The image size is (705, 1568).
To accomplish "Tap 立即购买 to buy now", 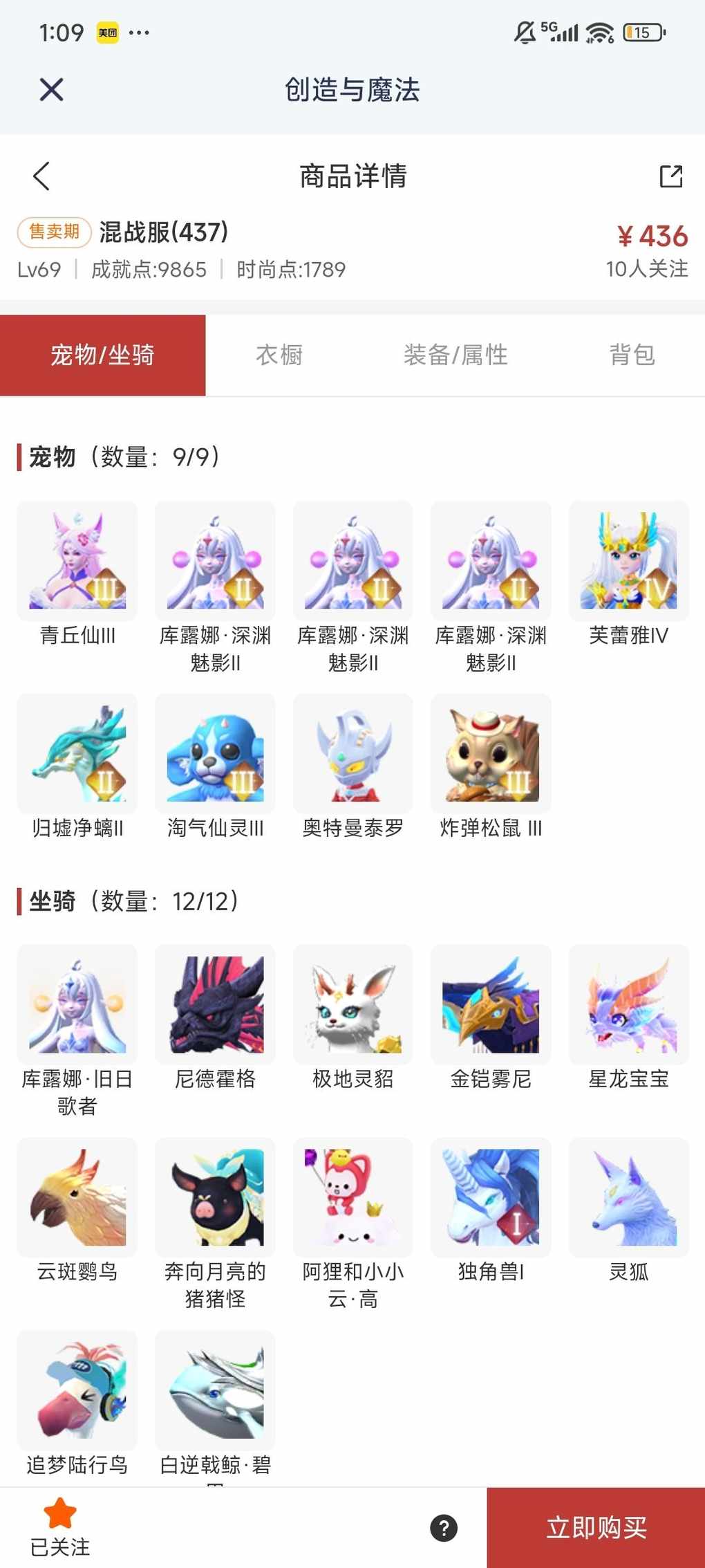I will (x=596, y=1527).
